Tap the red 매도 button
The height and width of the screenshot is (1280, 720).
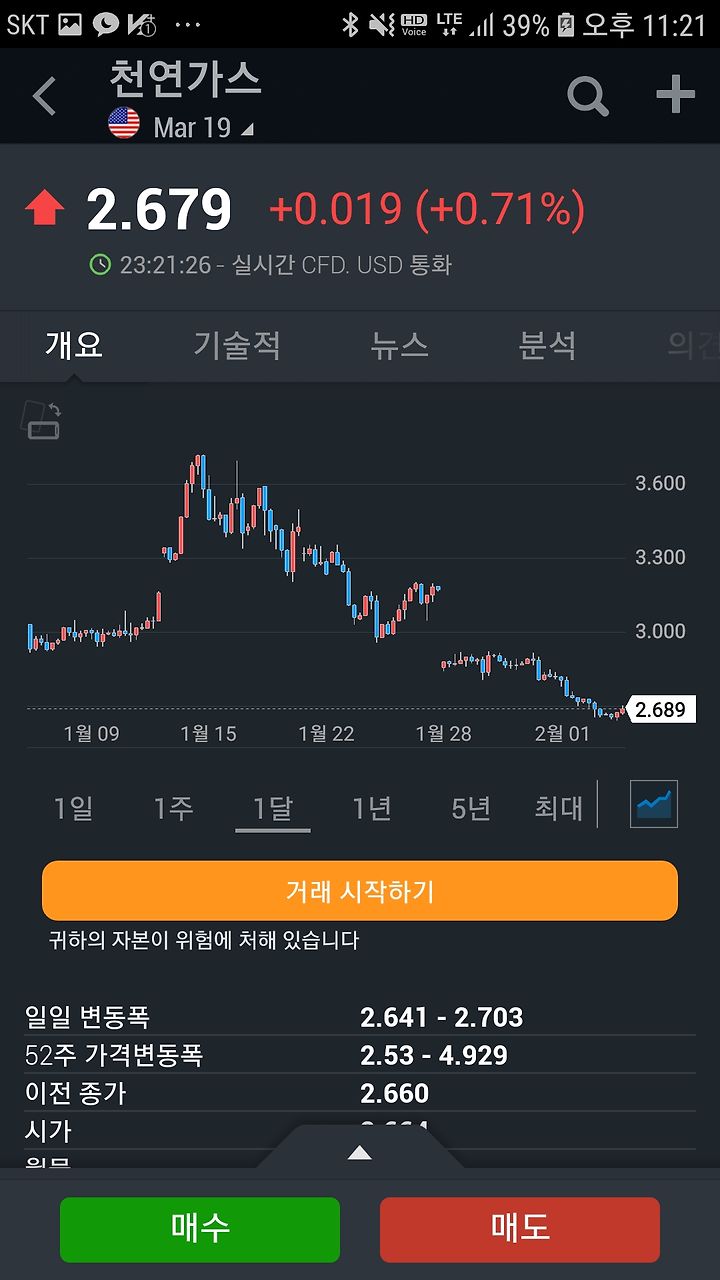520,1229
